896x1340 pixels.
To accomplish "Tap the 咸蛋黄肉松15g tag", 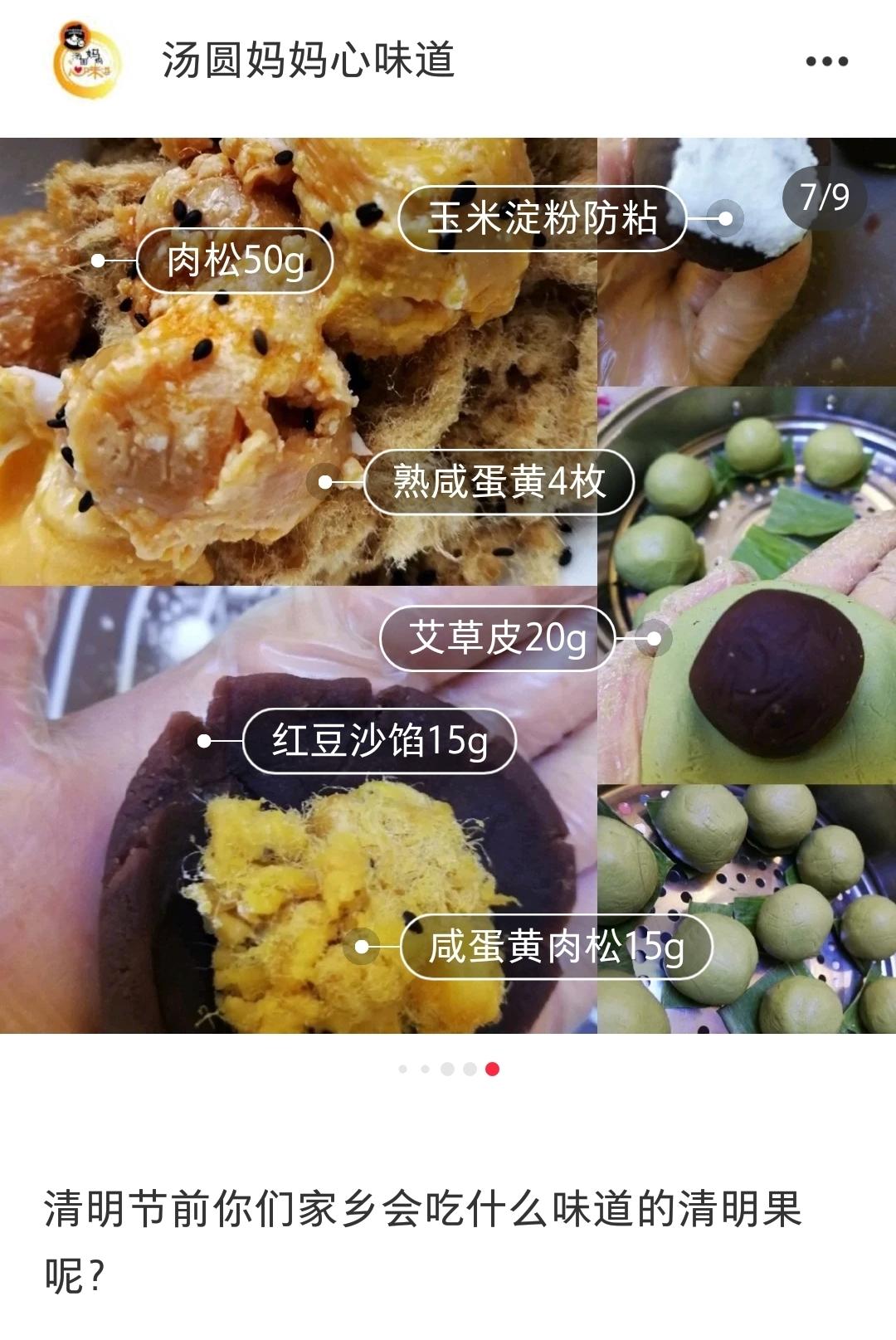I will click(x=556, y=947).
